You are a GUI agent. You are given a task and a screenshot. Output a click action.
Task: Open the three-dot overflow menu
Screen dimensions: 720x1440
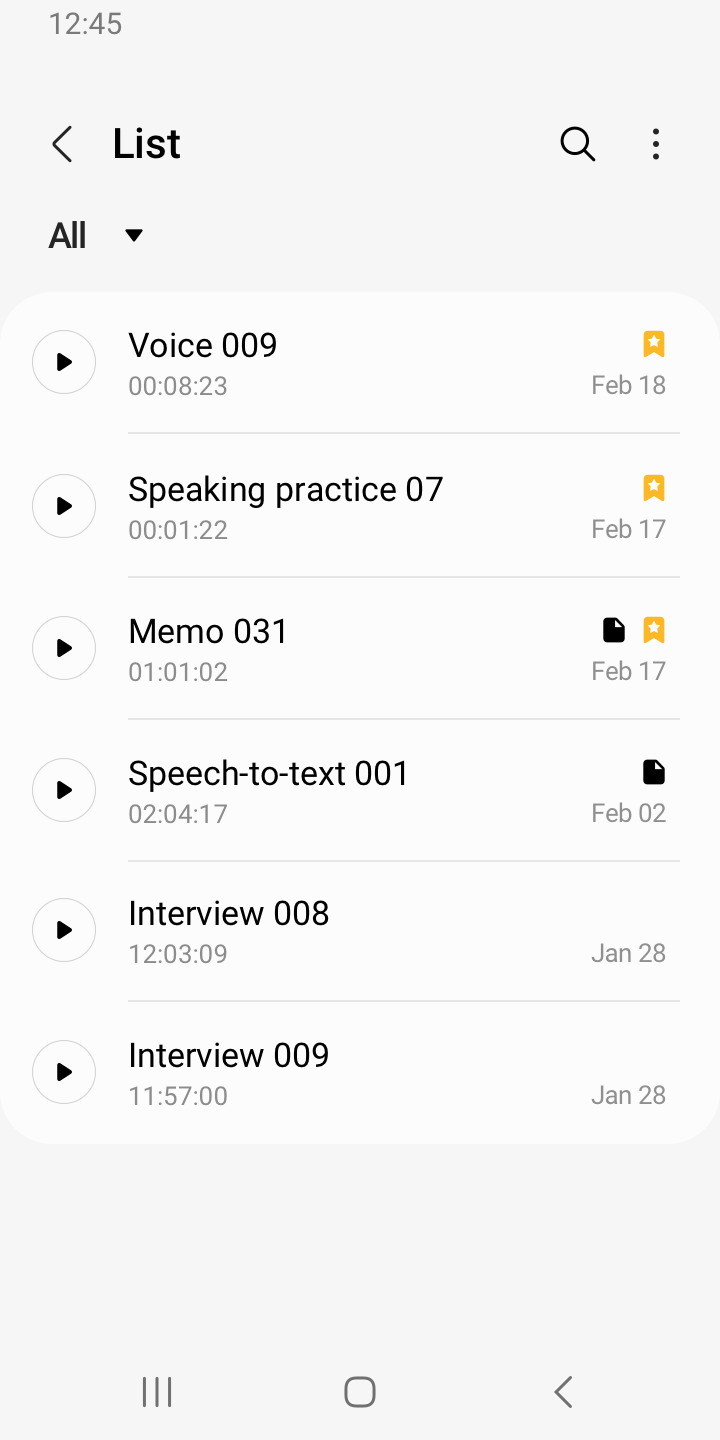656,144
